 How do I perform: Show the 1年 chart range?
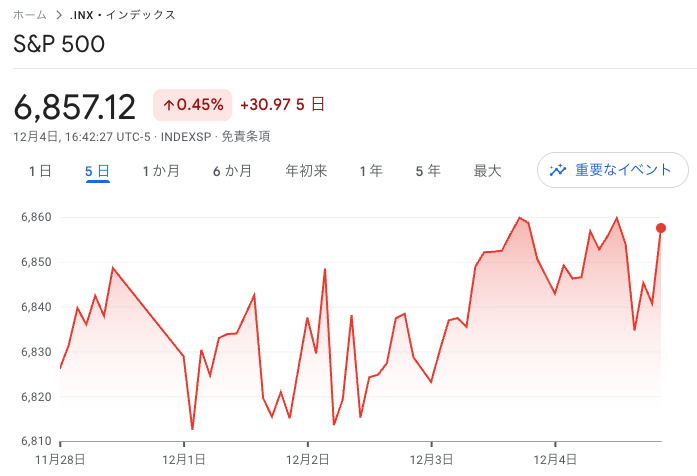(x=371, y=171)
